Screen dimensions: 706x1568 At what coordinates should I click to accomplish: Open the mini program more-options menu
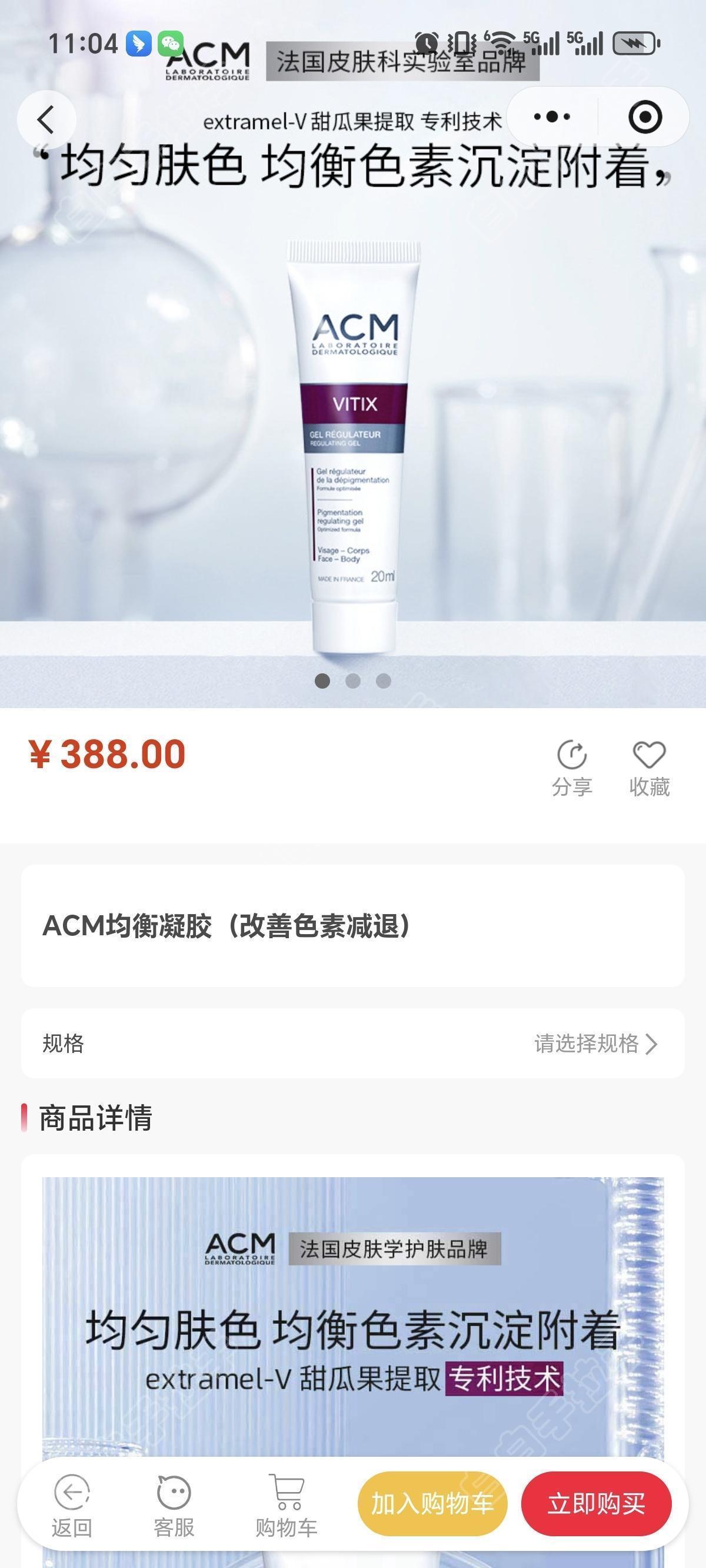(x=552, y=117)
